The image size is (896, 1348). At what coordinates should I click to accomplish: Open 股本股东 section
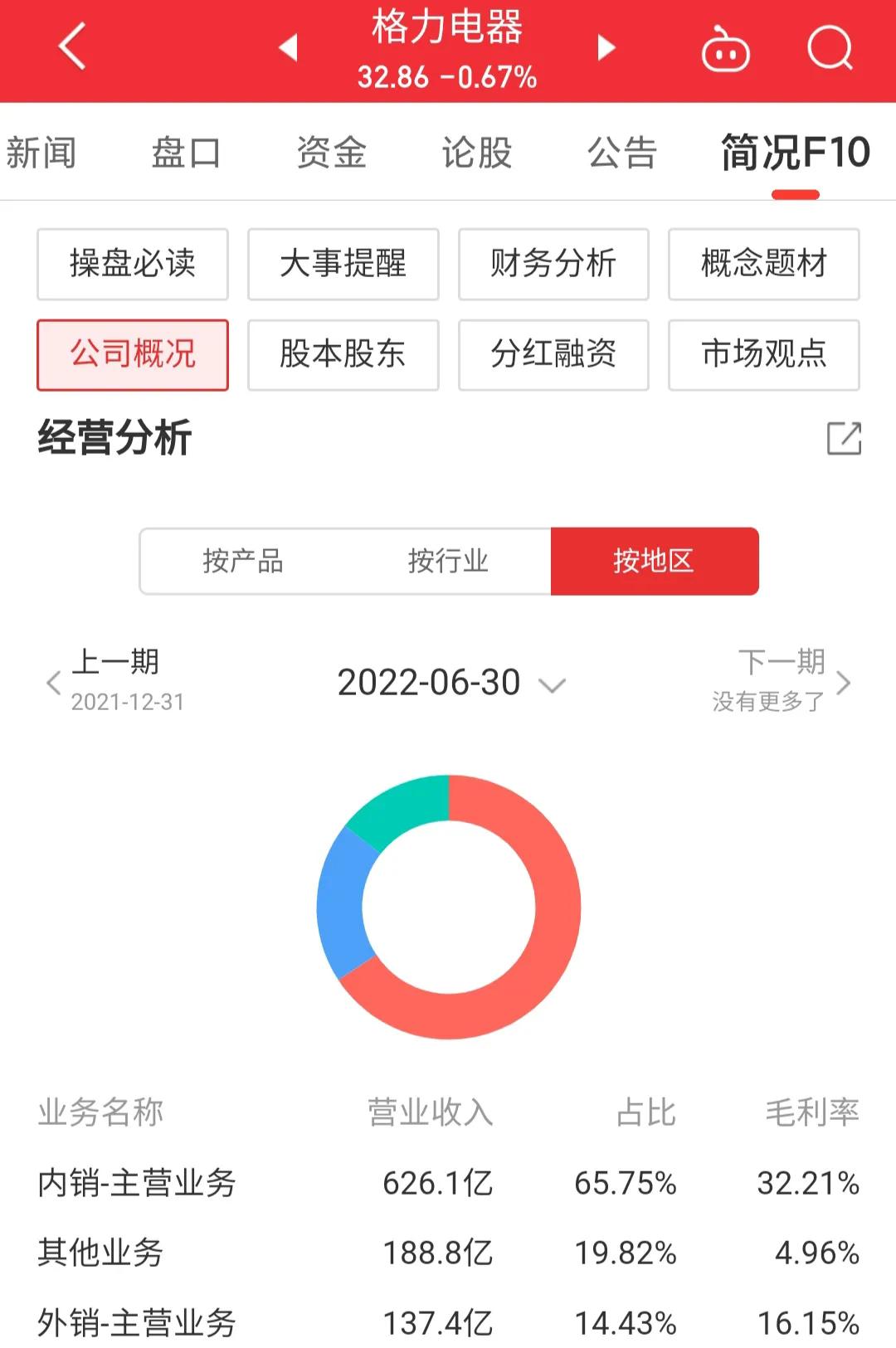pos(343,355)
